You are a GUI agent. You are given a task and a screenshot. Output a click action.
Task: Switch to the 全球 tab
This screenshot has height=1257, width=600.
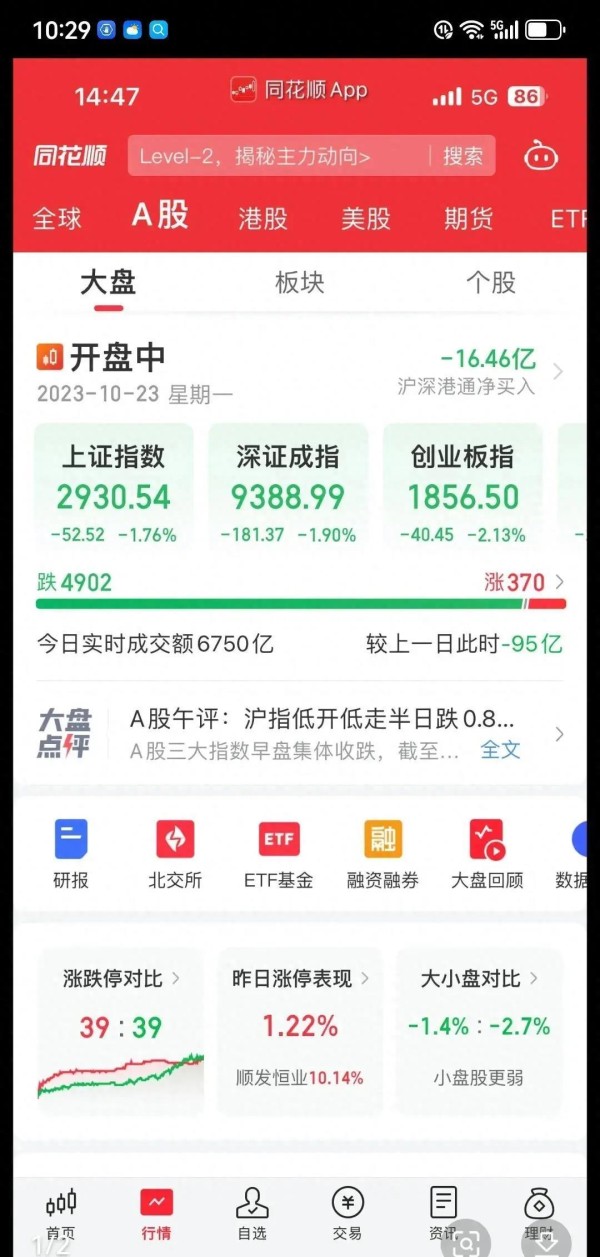57,217
